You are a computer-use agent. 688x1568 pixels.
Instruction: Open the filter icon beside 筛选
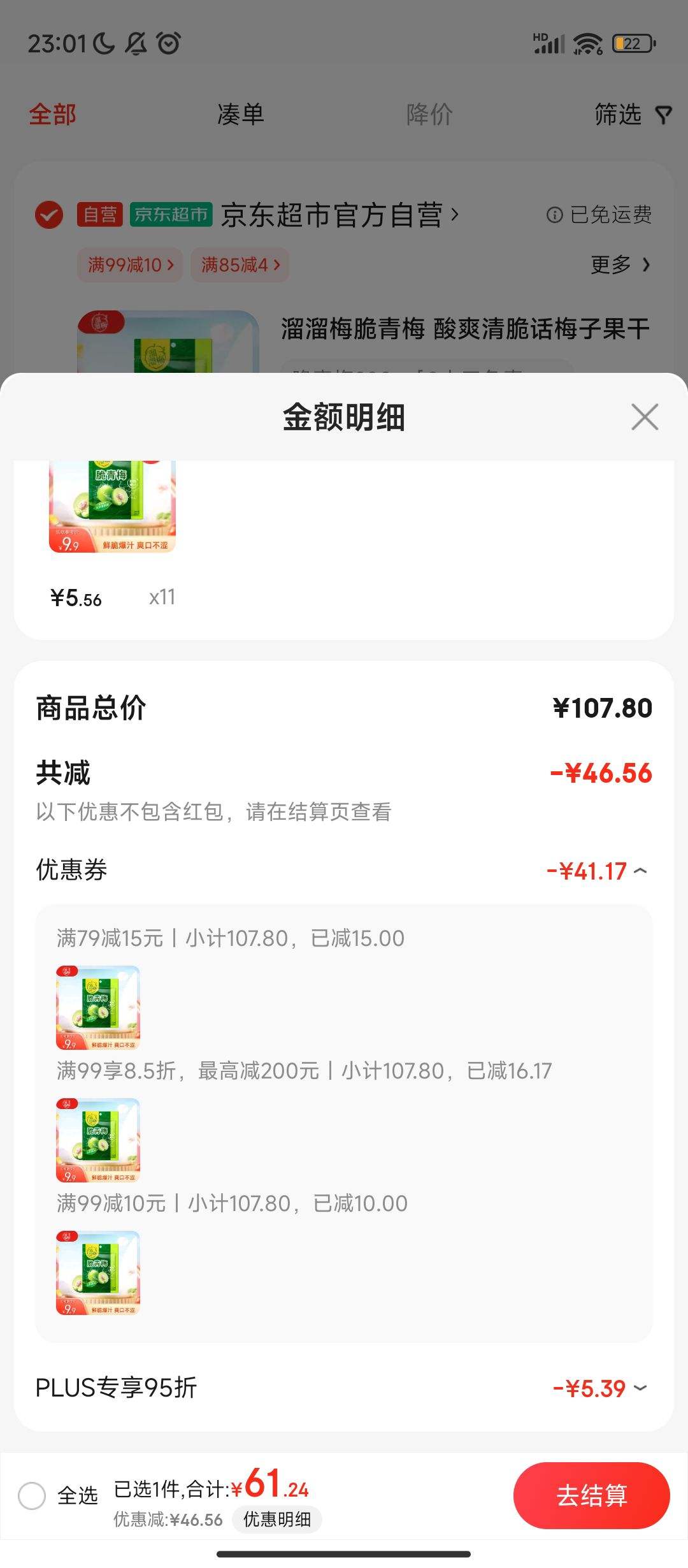664,115
